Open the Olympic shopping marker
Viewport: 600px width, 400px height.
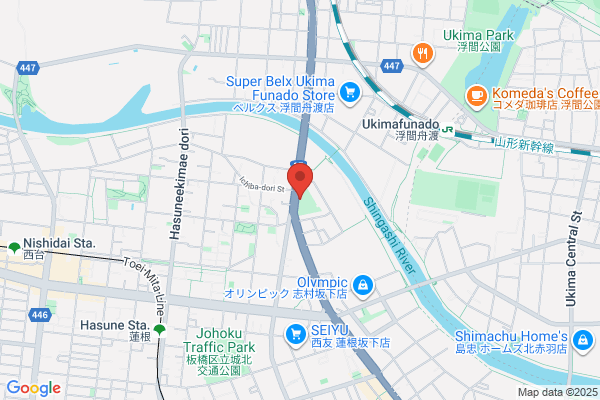[x=363, y=286]
